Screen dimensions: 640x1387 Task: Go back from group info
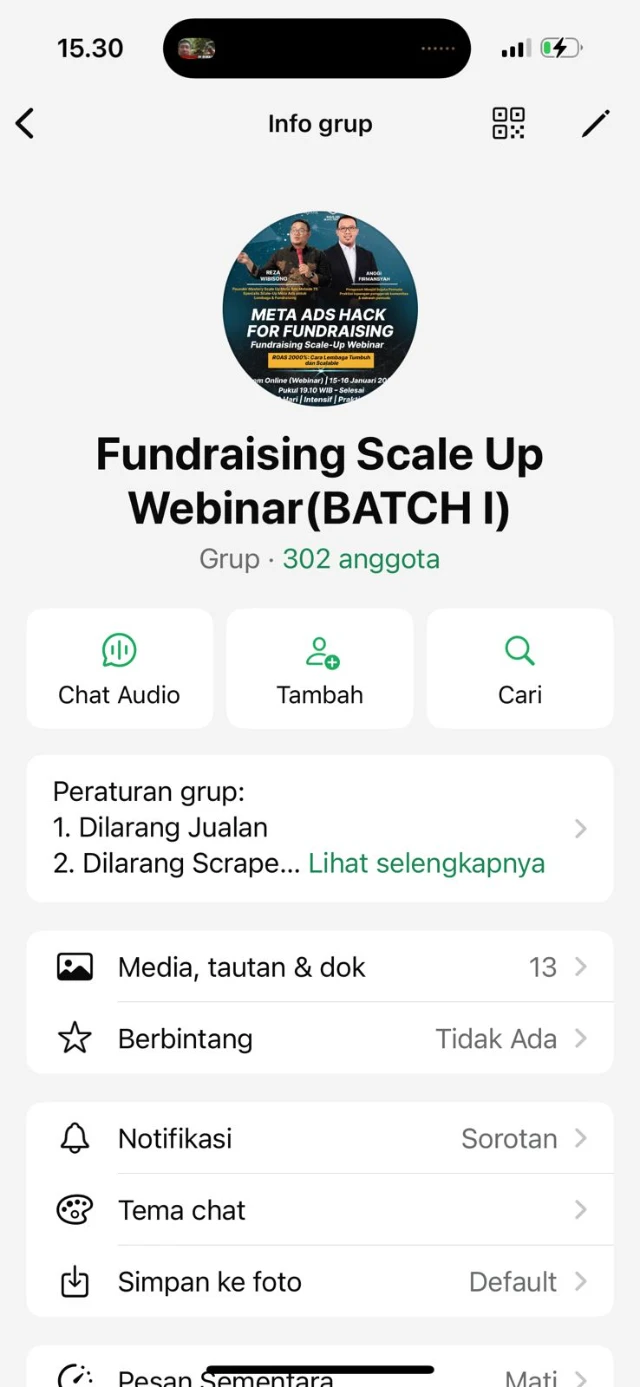pyautogui.click(x=25, y=124)
